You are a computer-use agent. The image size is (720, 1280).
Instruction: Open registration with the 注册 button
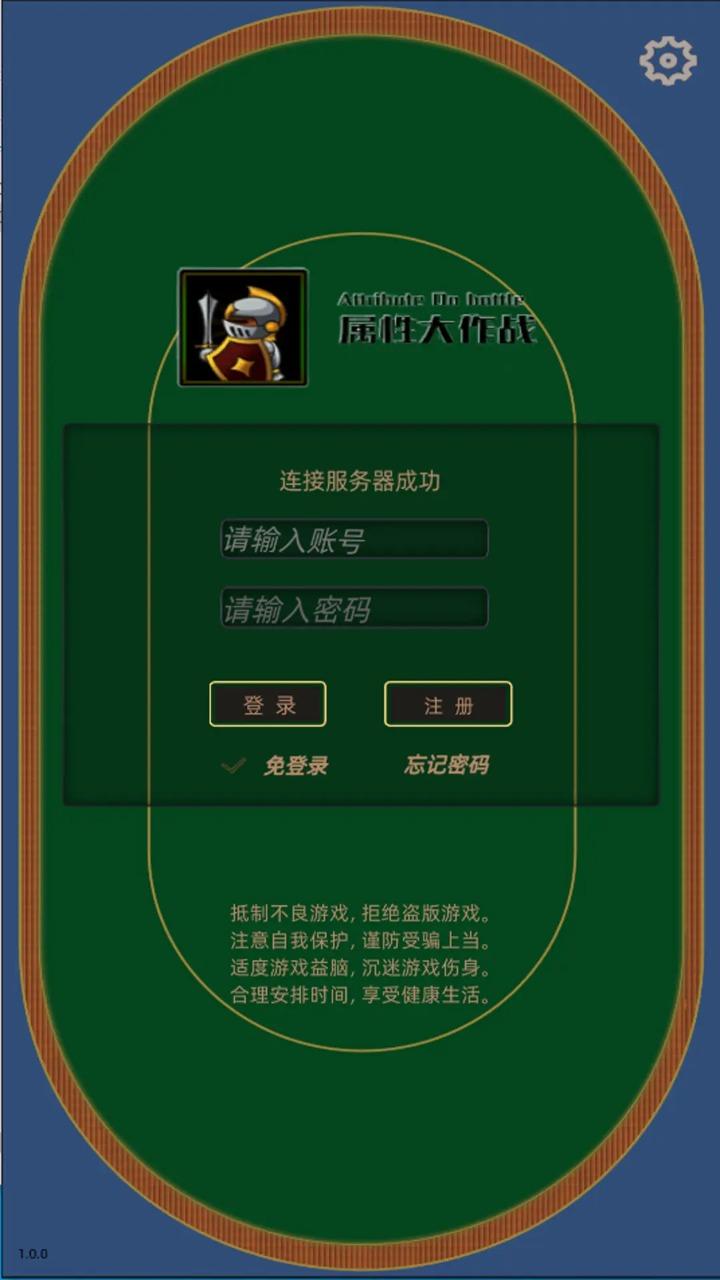[448, 705]
